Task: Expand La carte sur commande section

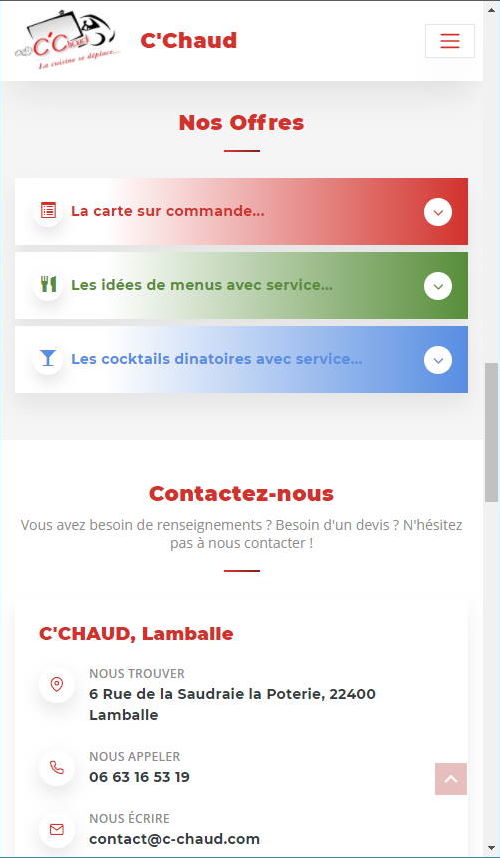Action: tap(241, 211)
